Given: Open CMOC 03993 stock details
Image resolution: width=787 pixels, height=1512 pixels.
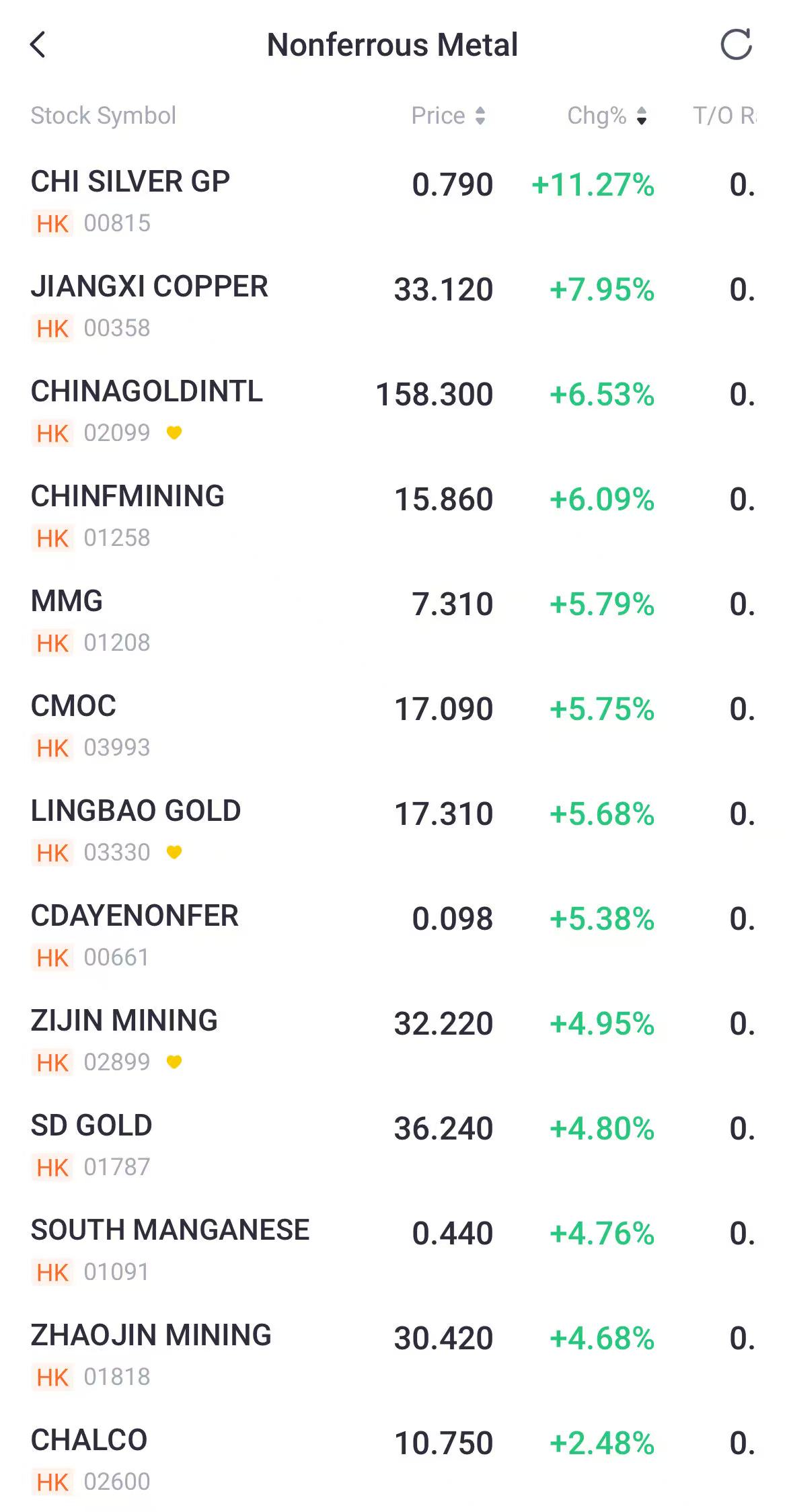Looking at the screenshot, I should [x=74, y=707].
